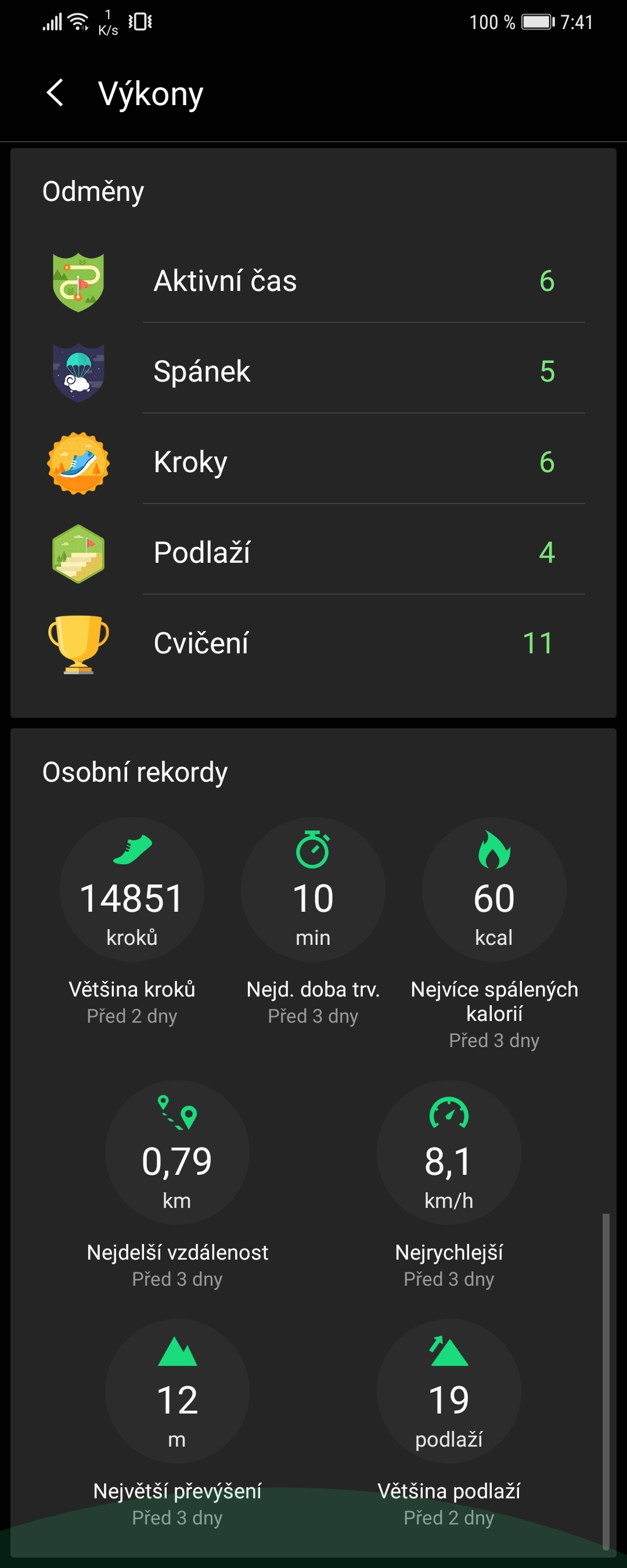The height and width of the screenshot is (1568, 627).
Task: Tap the Kroky running shoe badge icon
Action: point(78,462)
